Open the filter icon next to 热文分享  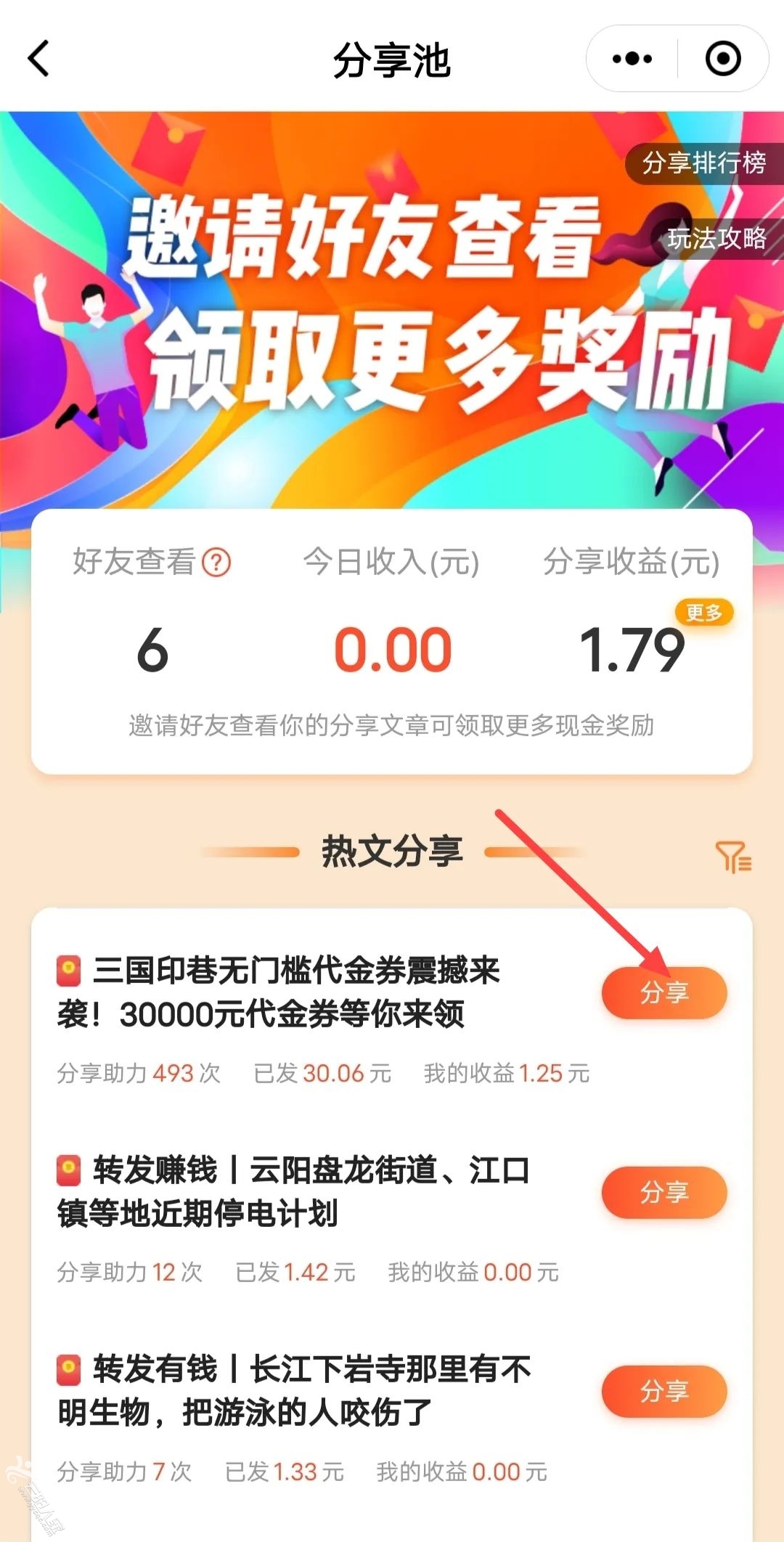(x=733, y=857)
